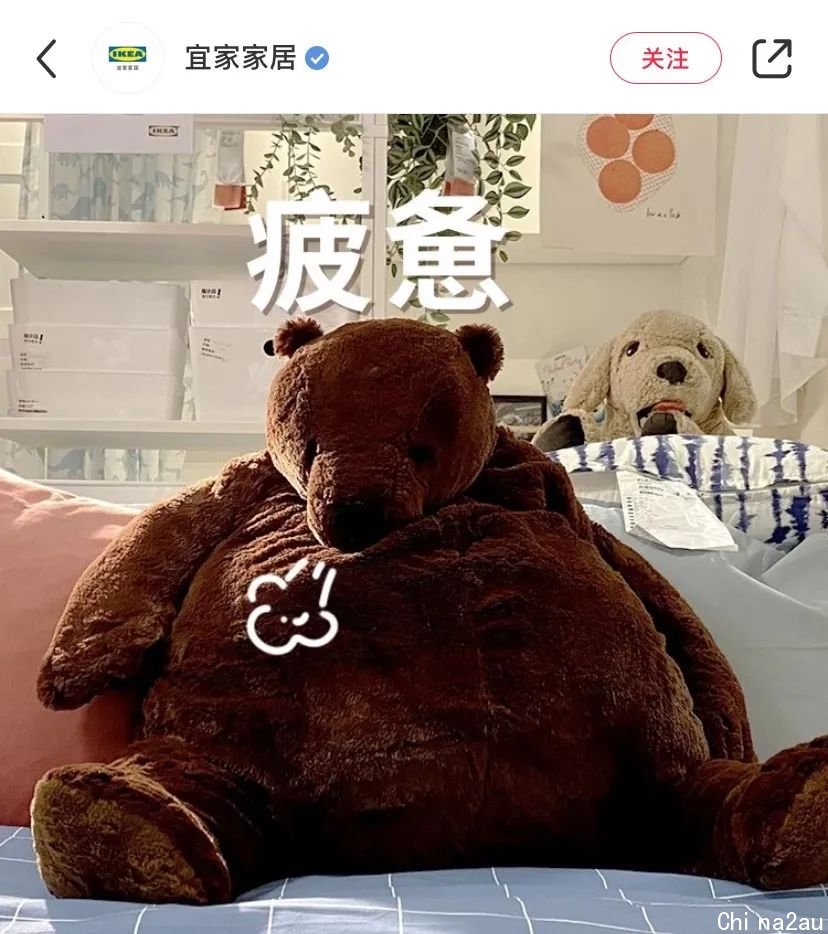Screen dimensions: 828x934
Task: Go back using the arrow
Action: tap(46, 59)
